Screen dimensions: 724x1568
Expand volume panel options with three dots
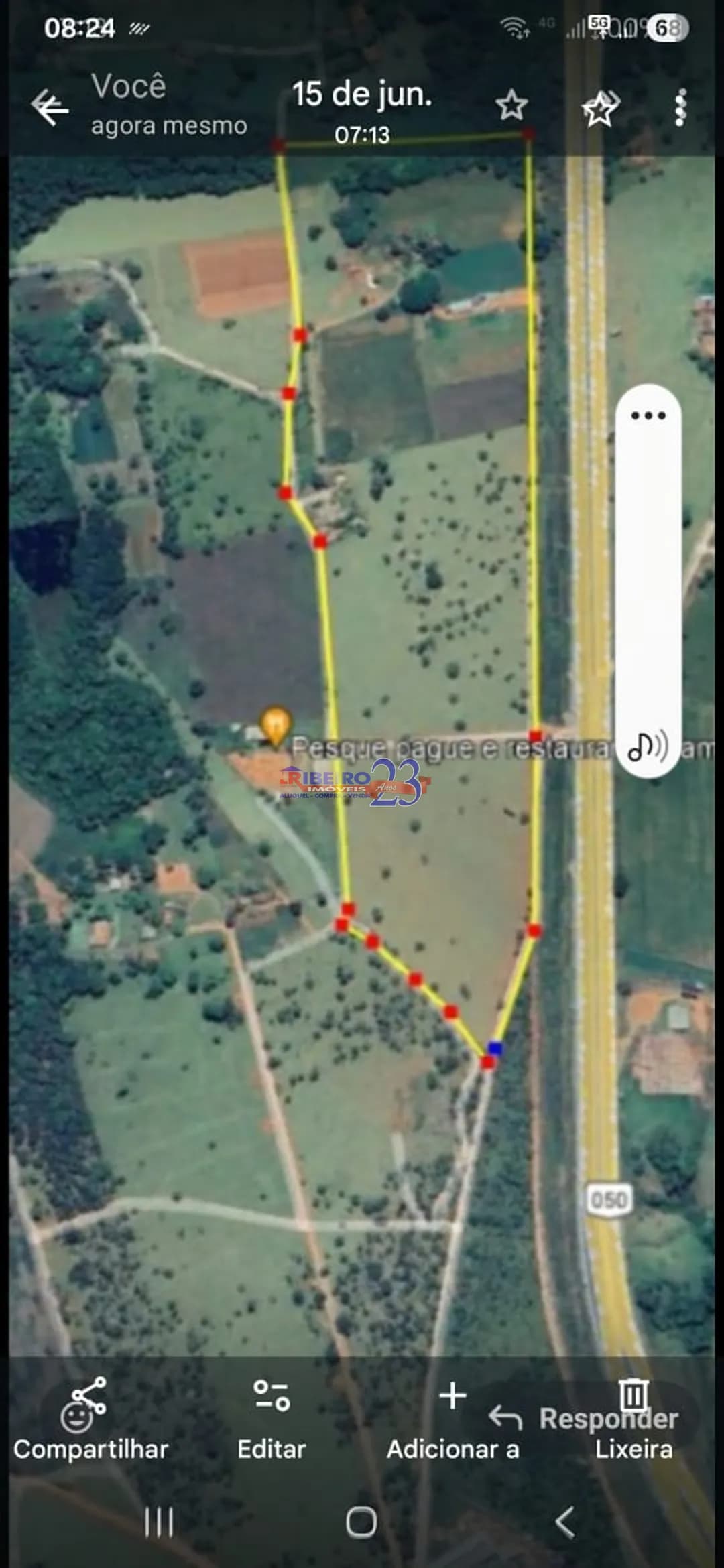point(648,415)
